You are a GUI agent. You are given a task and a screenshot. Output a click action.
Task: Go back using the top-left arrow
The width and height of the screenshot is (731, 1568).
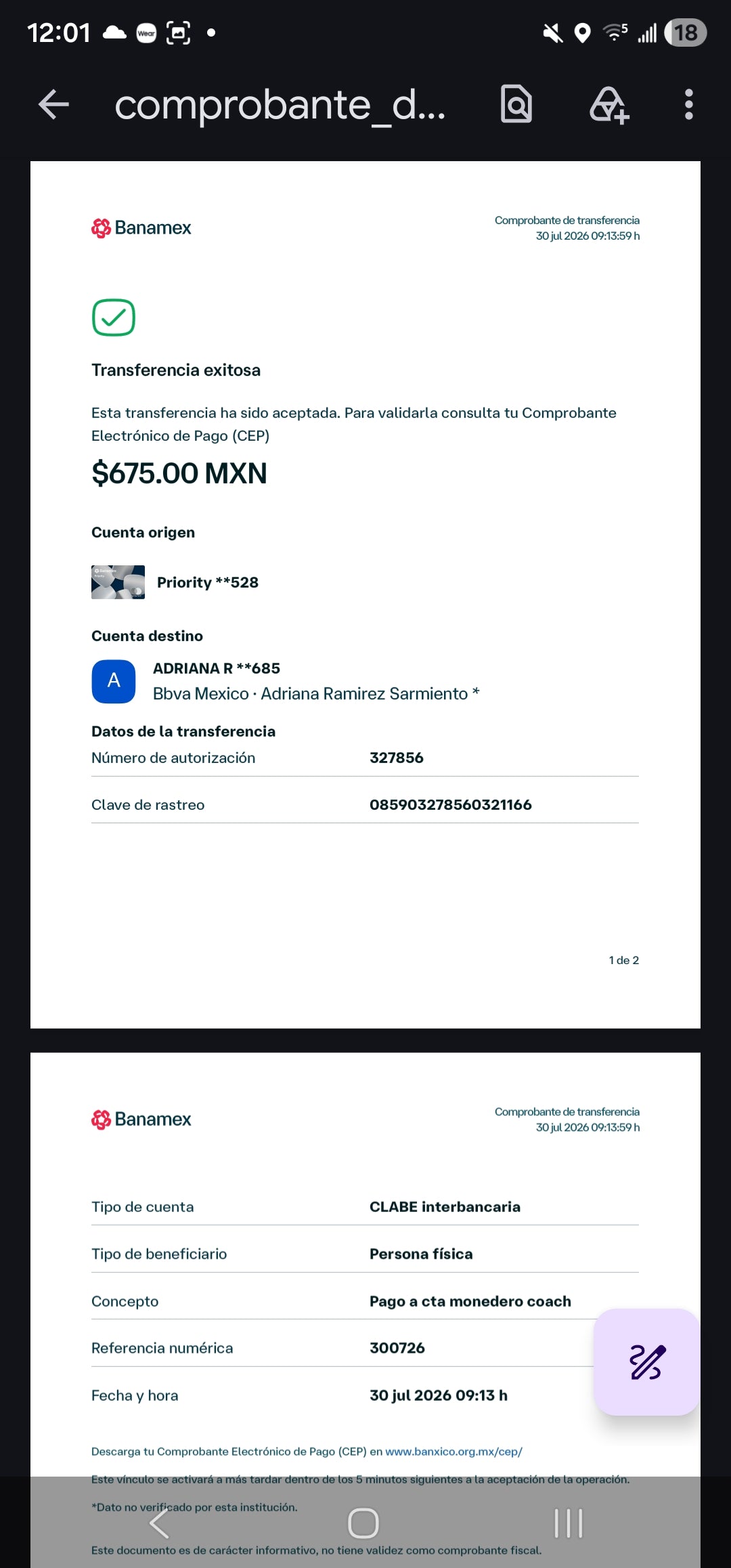[x=54, y=105]
